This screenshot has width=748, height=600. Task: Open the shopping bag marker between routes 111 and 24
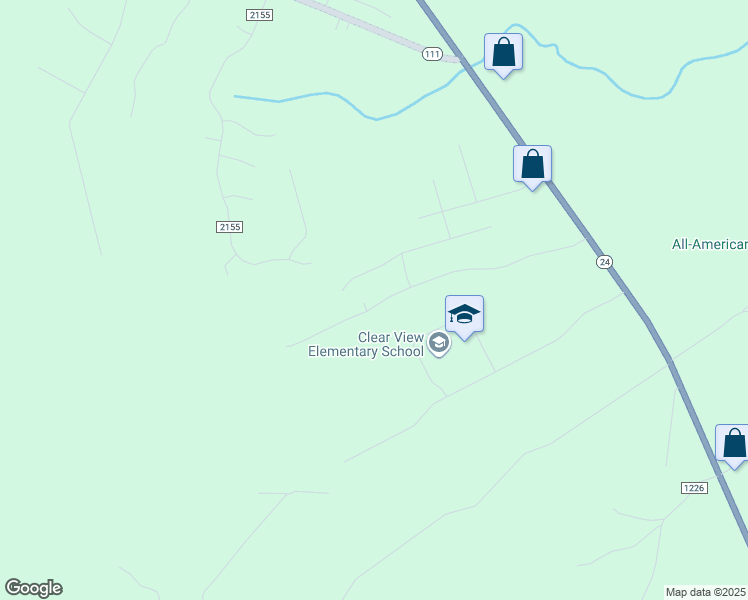(532, 165)
